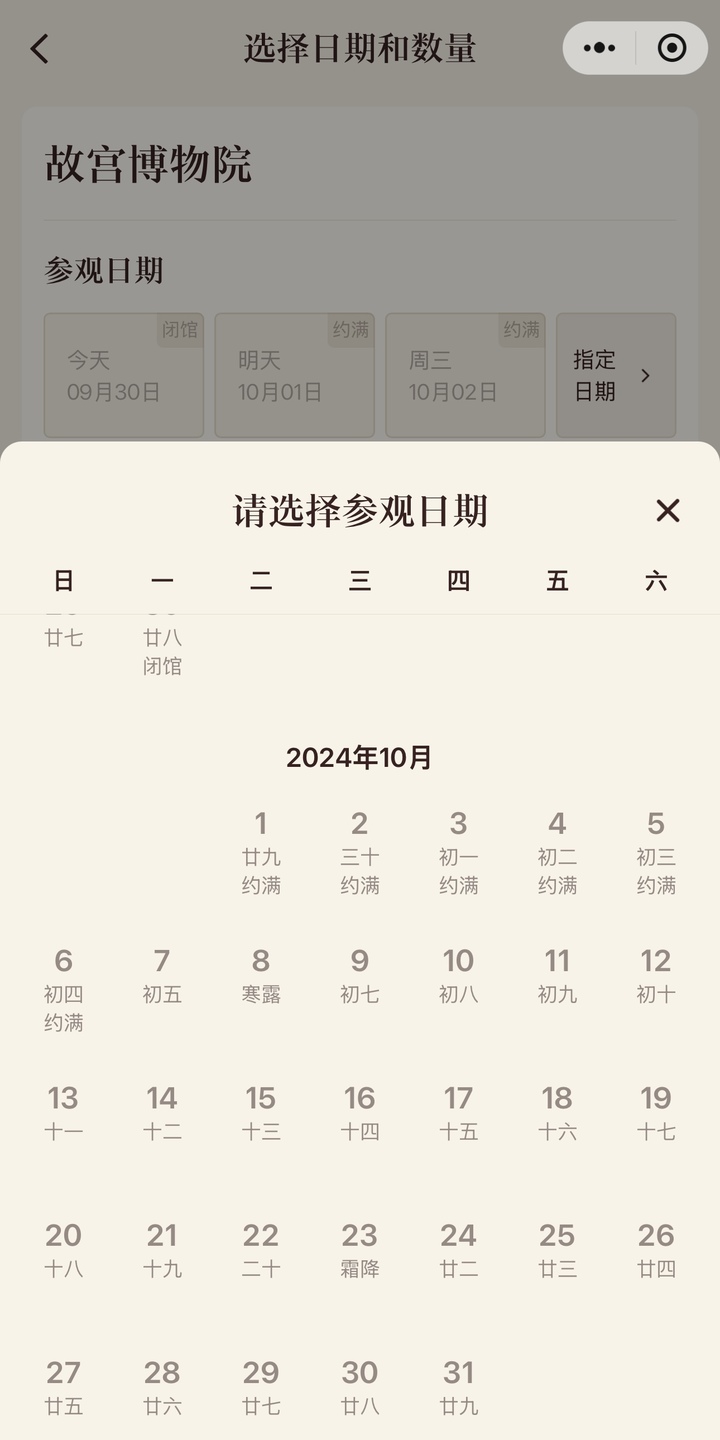The image size is (720, 1440).
Task: Close the date picker sheet
Action: pos(667,511)
